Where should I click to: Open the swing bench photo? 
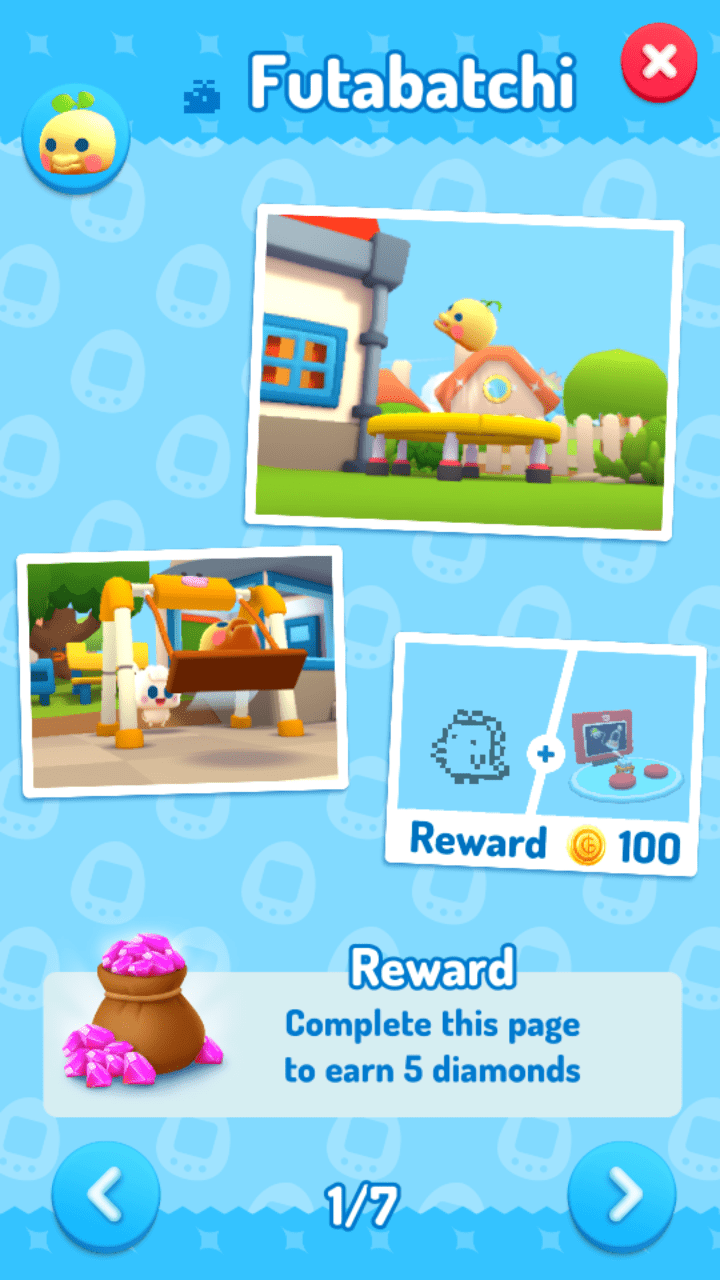(182, 670)
